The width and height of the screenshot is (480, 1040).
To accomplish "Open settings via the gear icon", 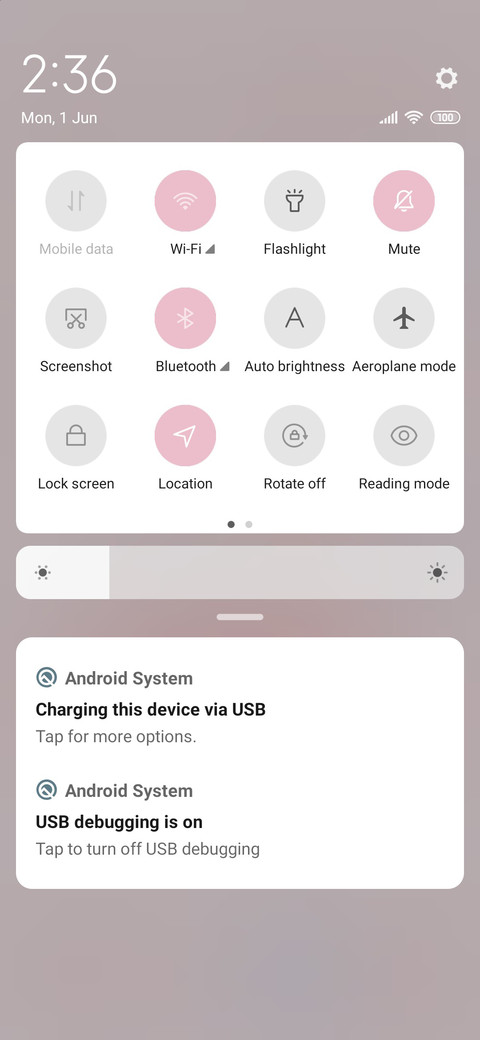I will pos(446,78).
